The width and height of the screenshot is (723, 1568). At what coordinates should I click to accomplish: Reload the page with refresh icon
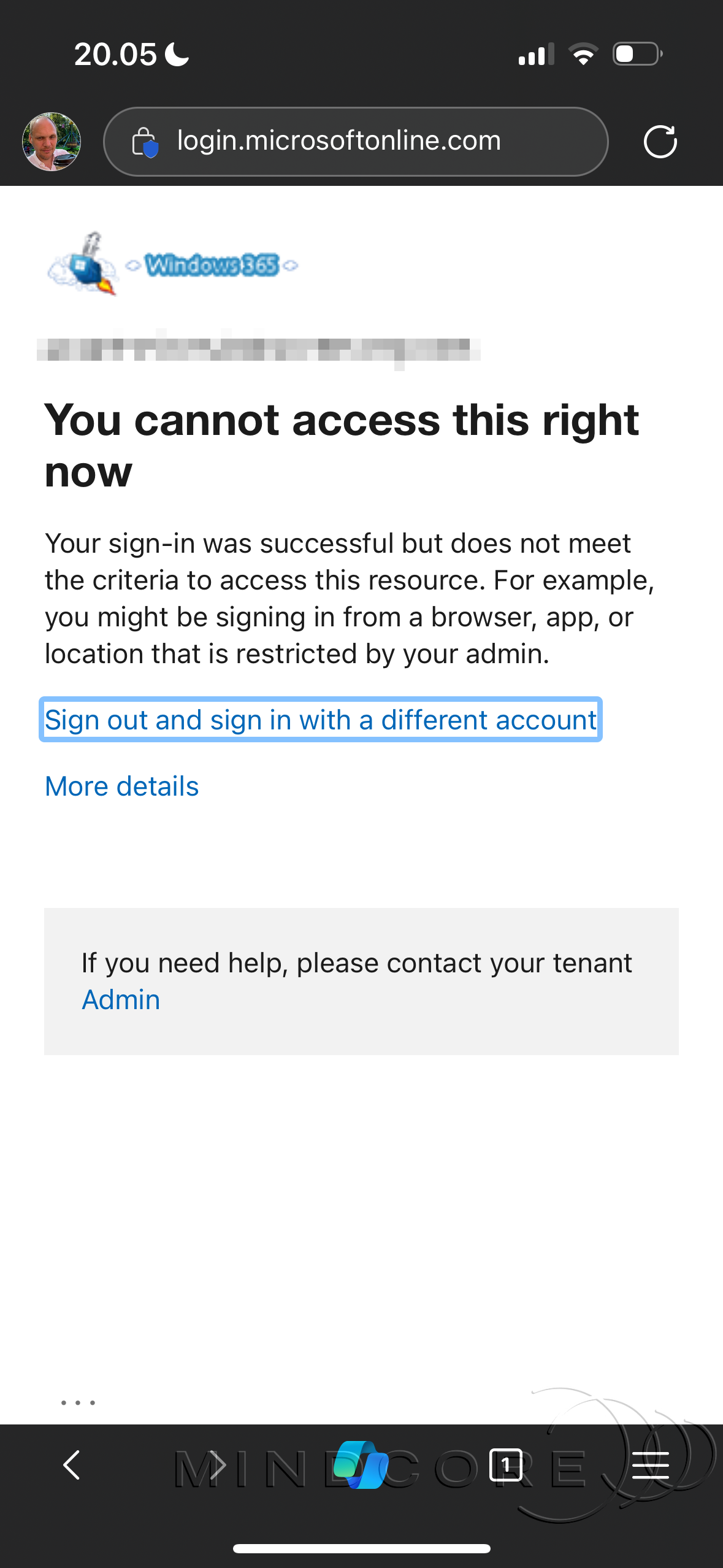tap(660, 142)
